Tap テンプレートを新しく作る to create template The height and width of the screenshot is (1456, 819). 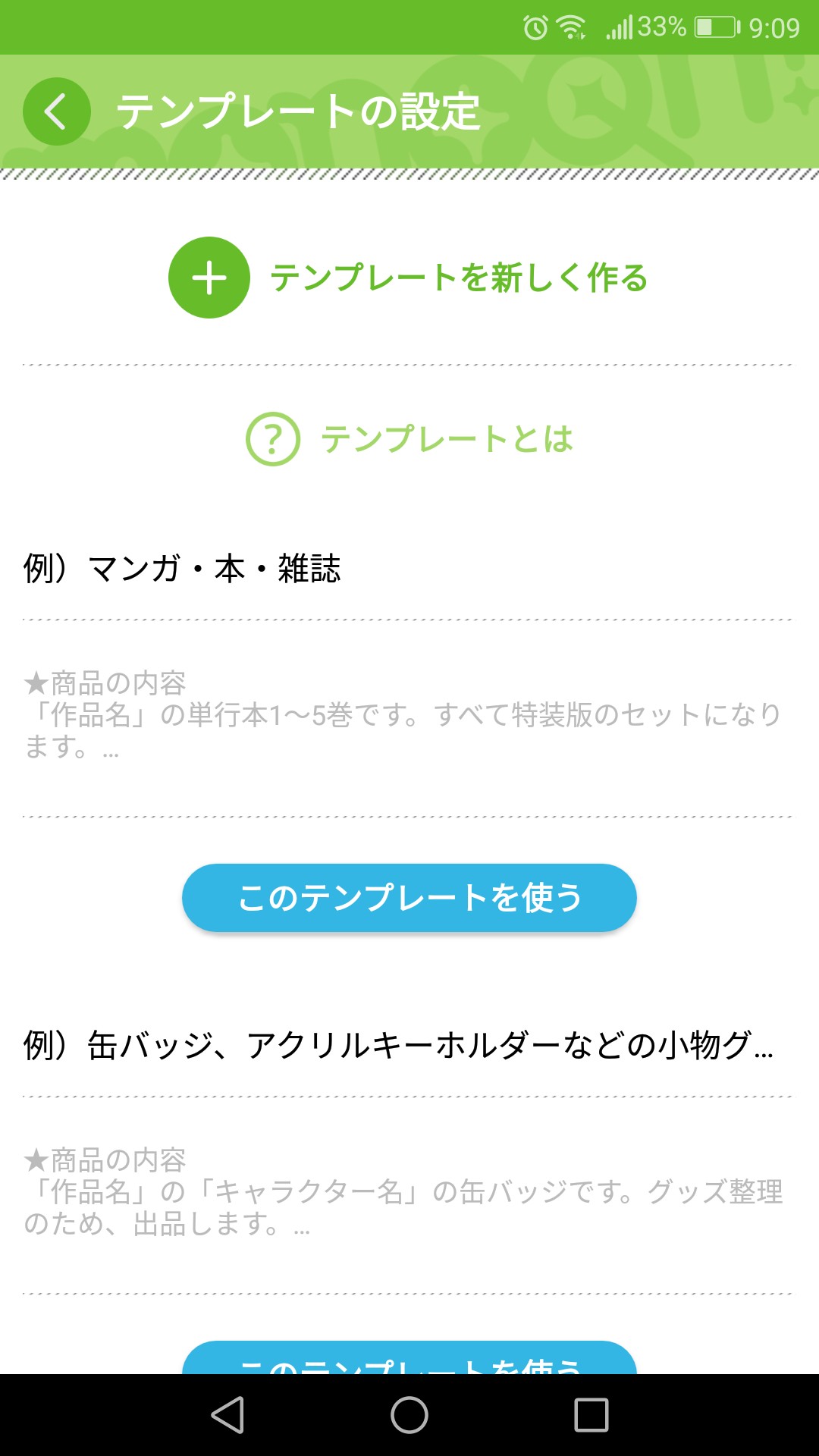(408, 278)
